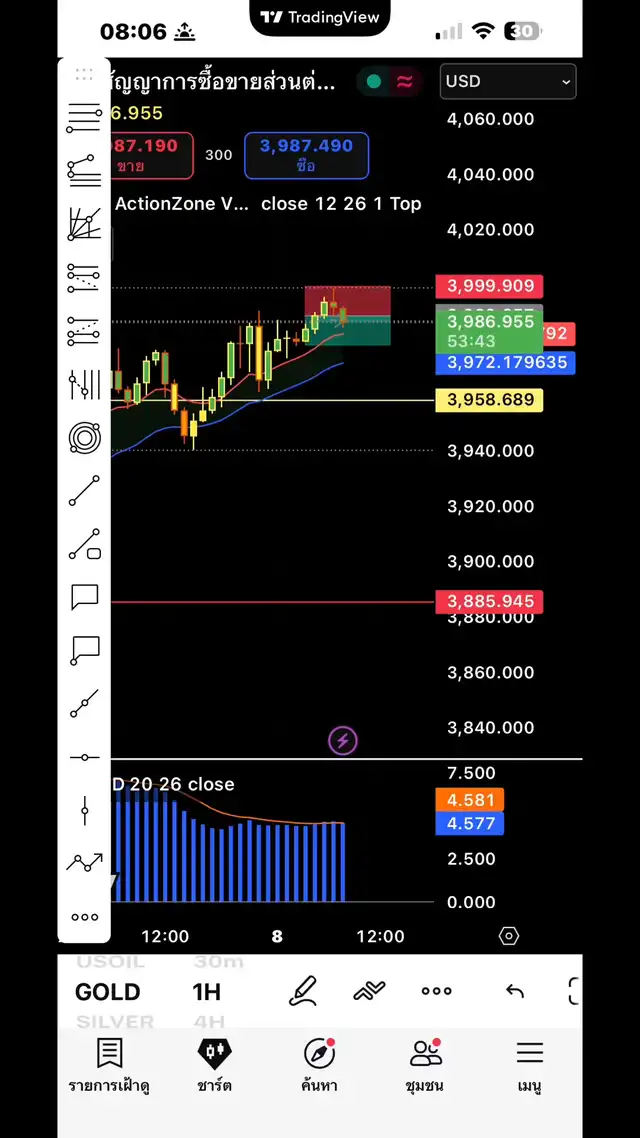Change the GOLD symbol selector
This screenshot has height=1138, width=640.
pyautogui.click(x=108, y=992)
